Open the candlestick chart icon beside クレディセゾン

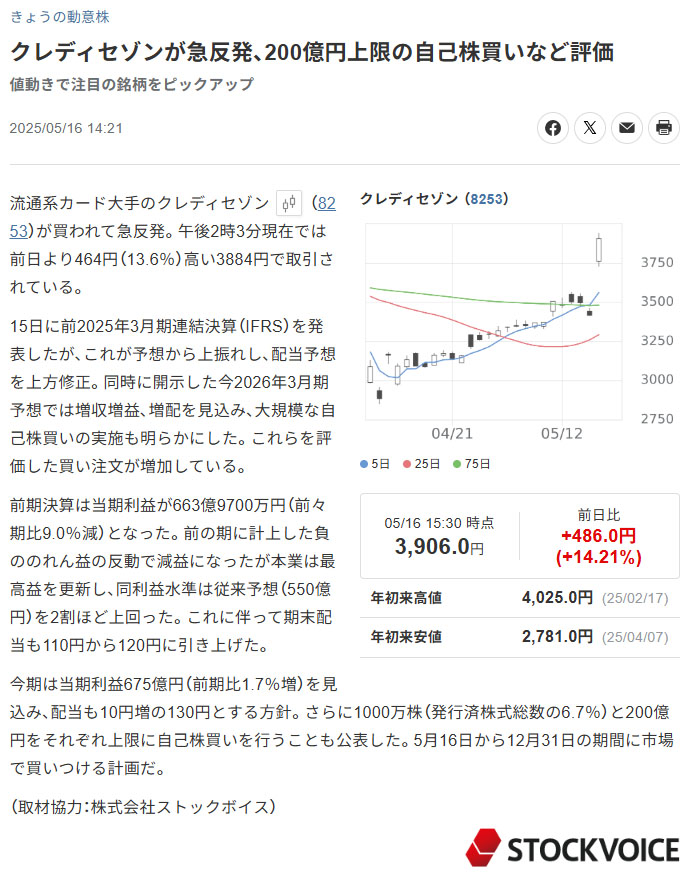click(x=289, y=204)
